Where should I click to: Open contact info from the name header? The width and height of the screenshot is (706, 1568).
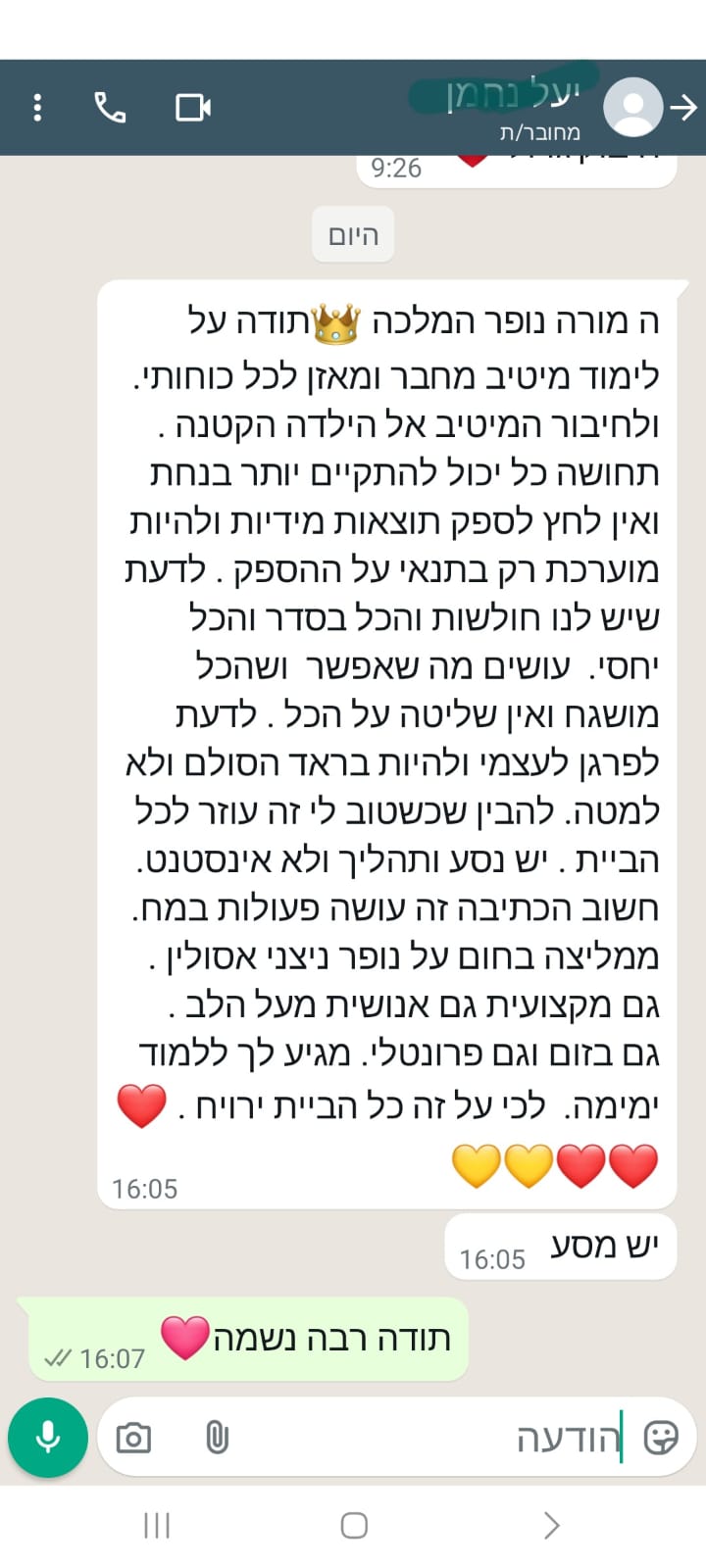tap(510, 105)
